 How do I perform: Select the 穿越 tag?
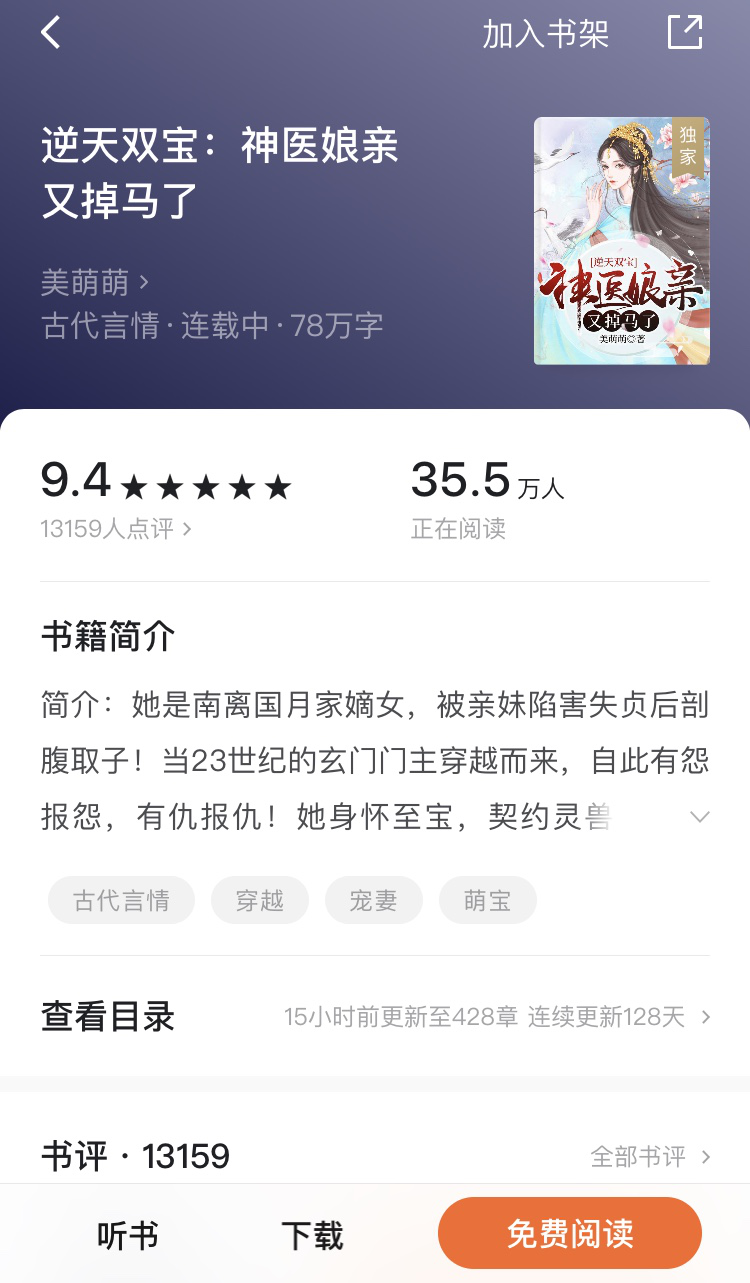pos(260,900)
